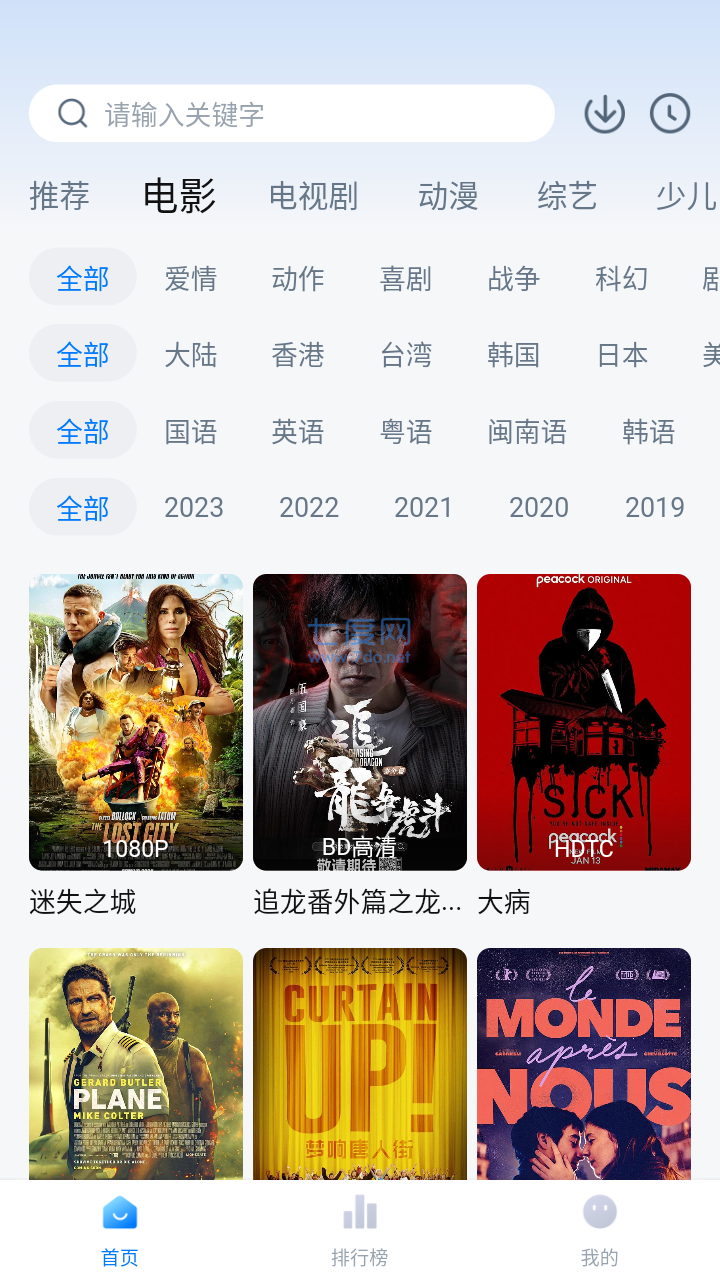
Task: Open the 综艺 category
Action: (x=567, y=197)
